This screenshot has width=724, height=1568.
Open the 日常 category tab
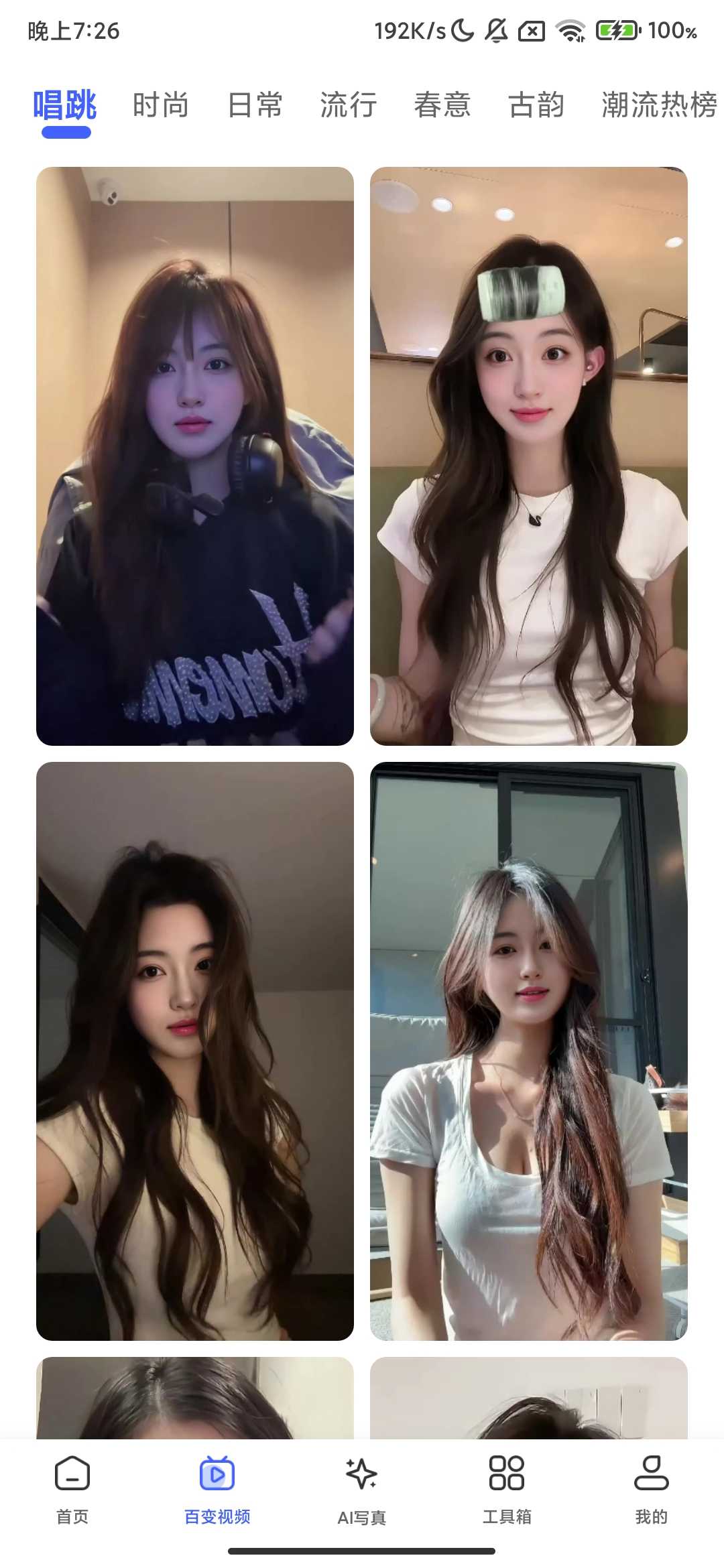tap(255, 106)
